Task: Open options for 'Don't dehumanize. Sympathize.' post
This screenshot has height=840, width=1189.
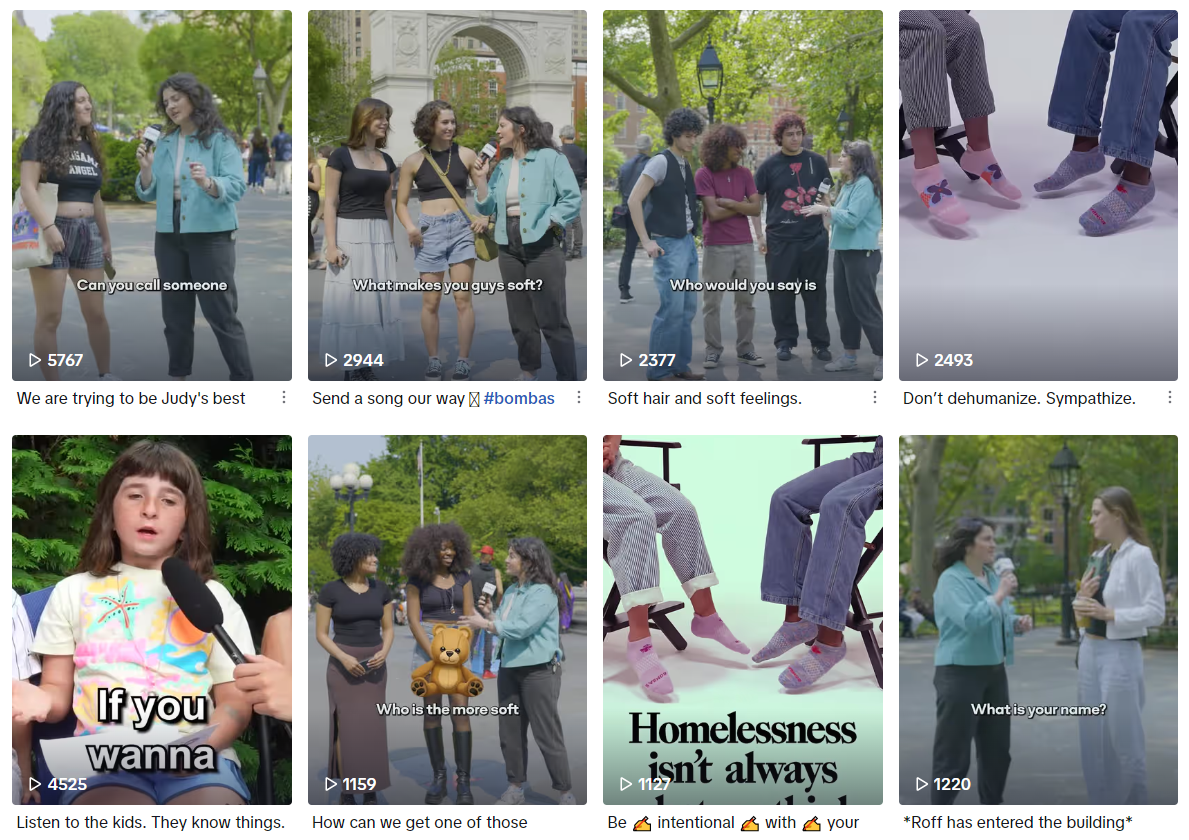Action: 1169,398
